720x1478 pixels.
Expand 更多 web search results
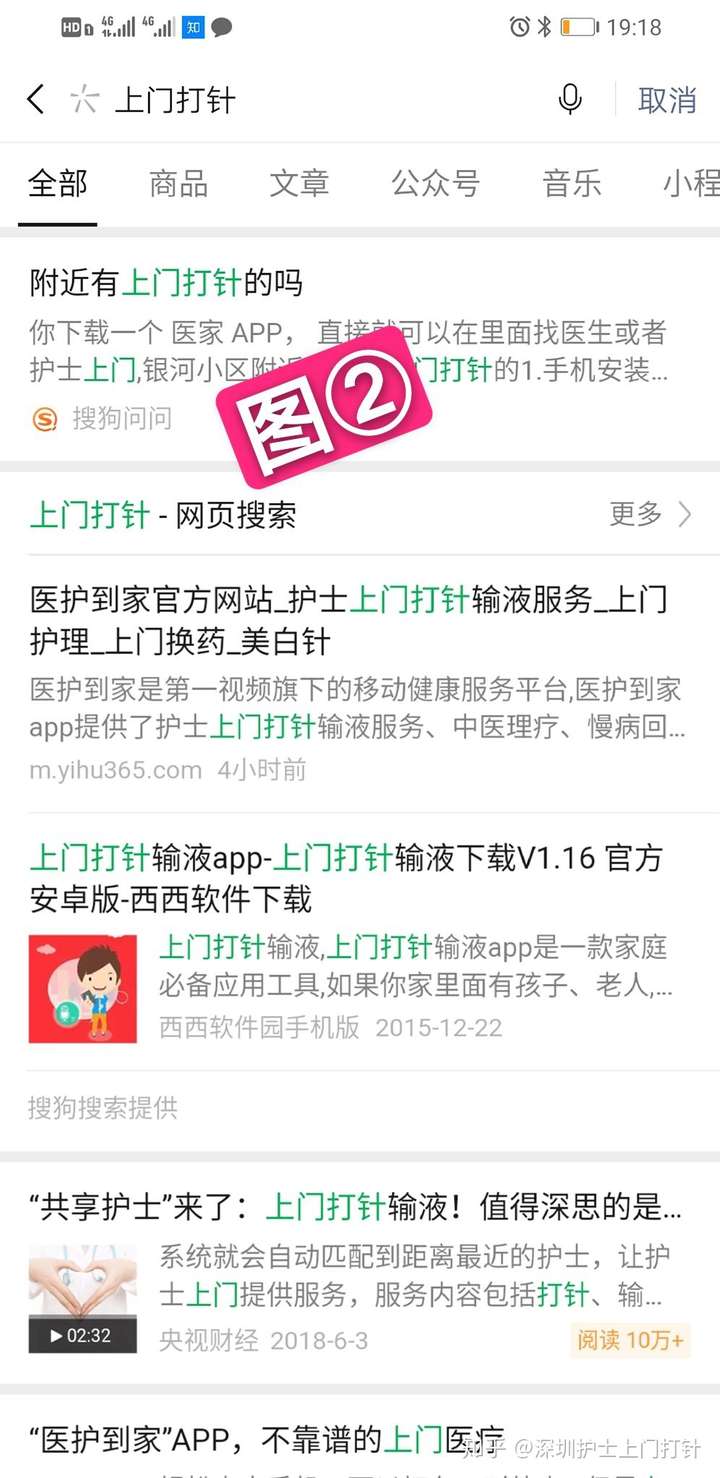650,514
